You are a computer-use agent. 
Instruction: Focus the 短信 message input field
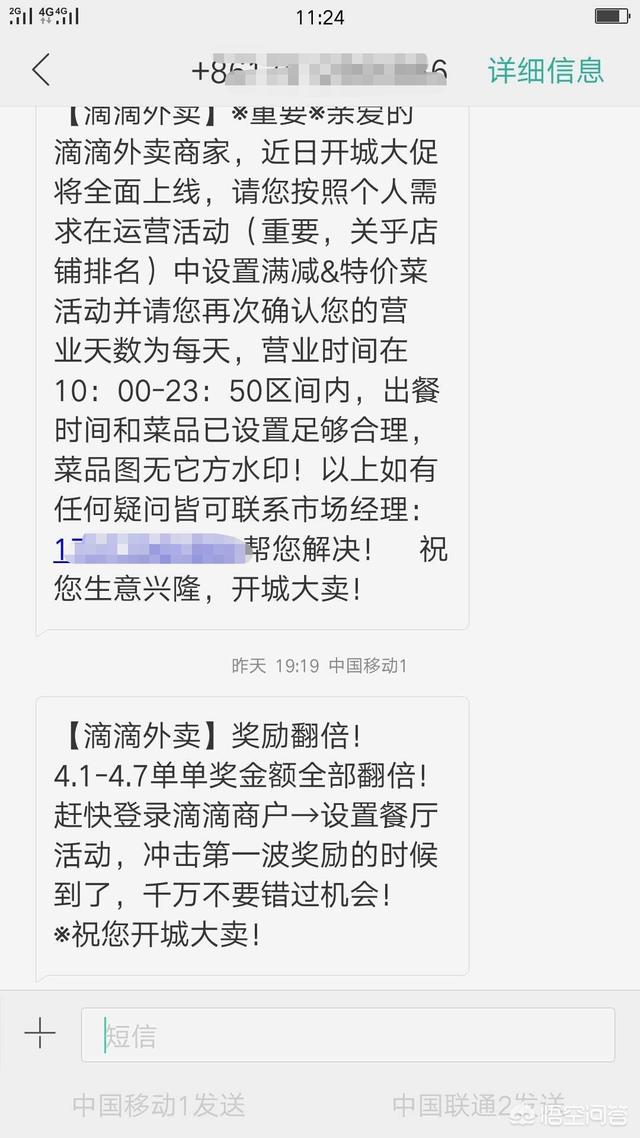(347, 1034)
